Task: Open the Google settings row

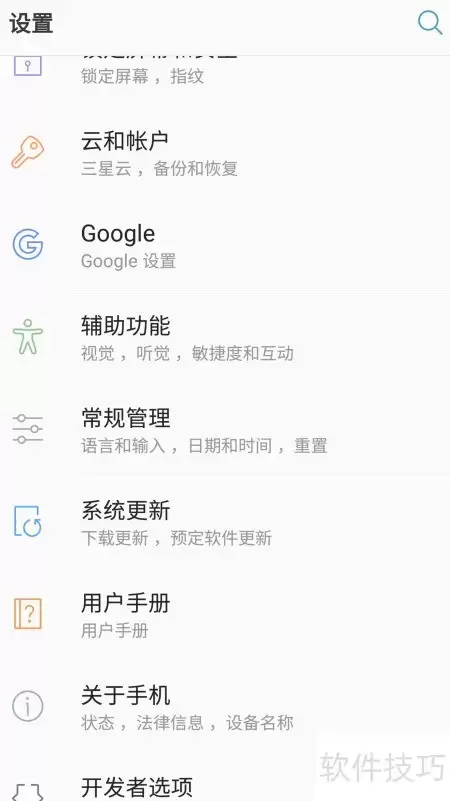Action: [225, 244]
